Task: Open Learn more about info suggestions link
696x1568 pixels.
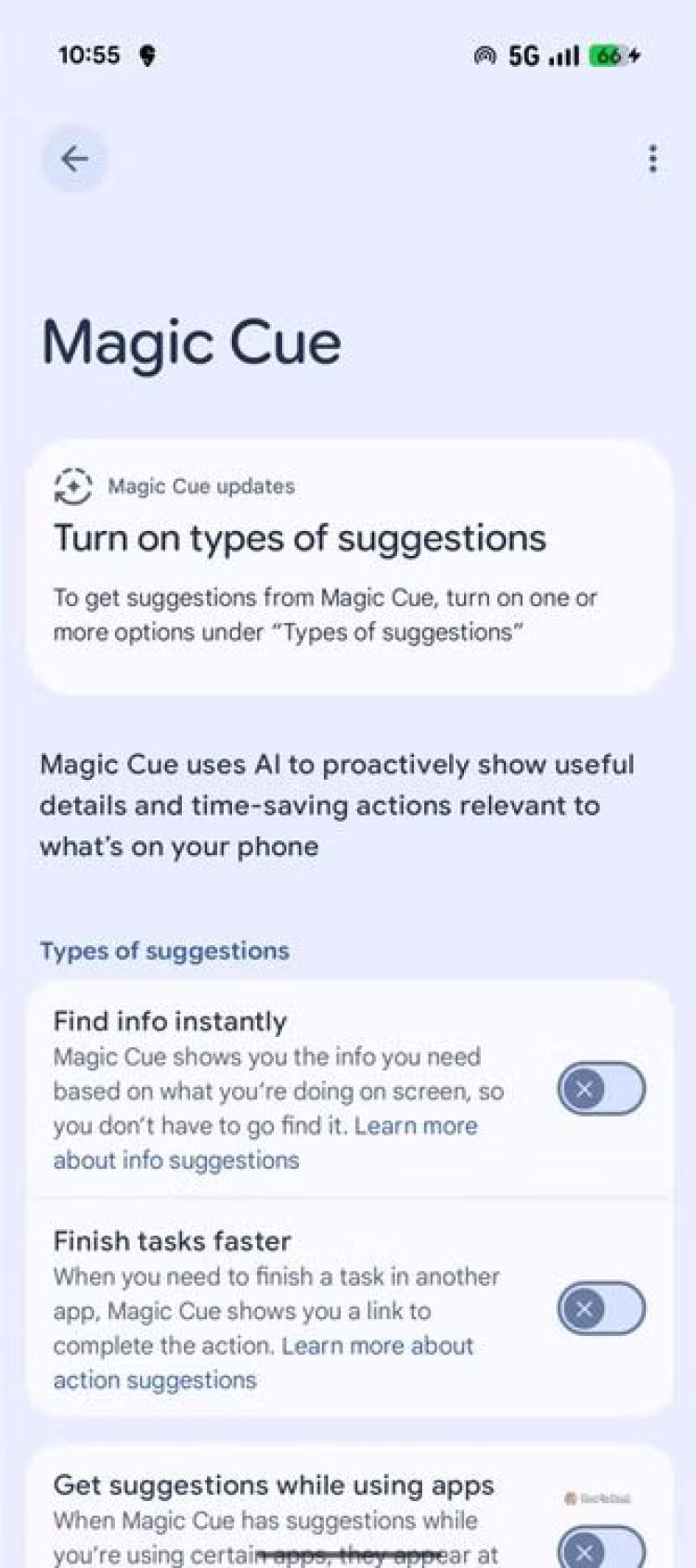Action: point(176,1160)
